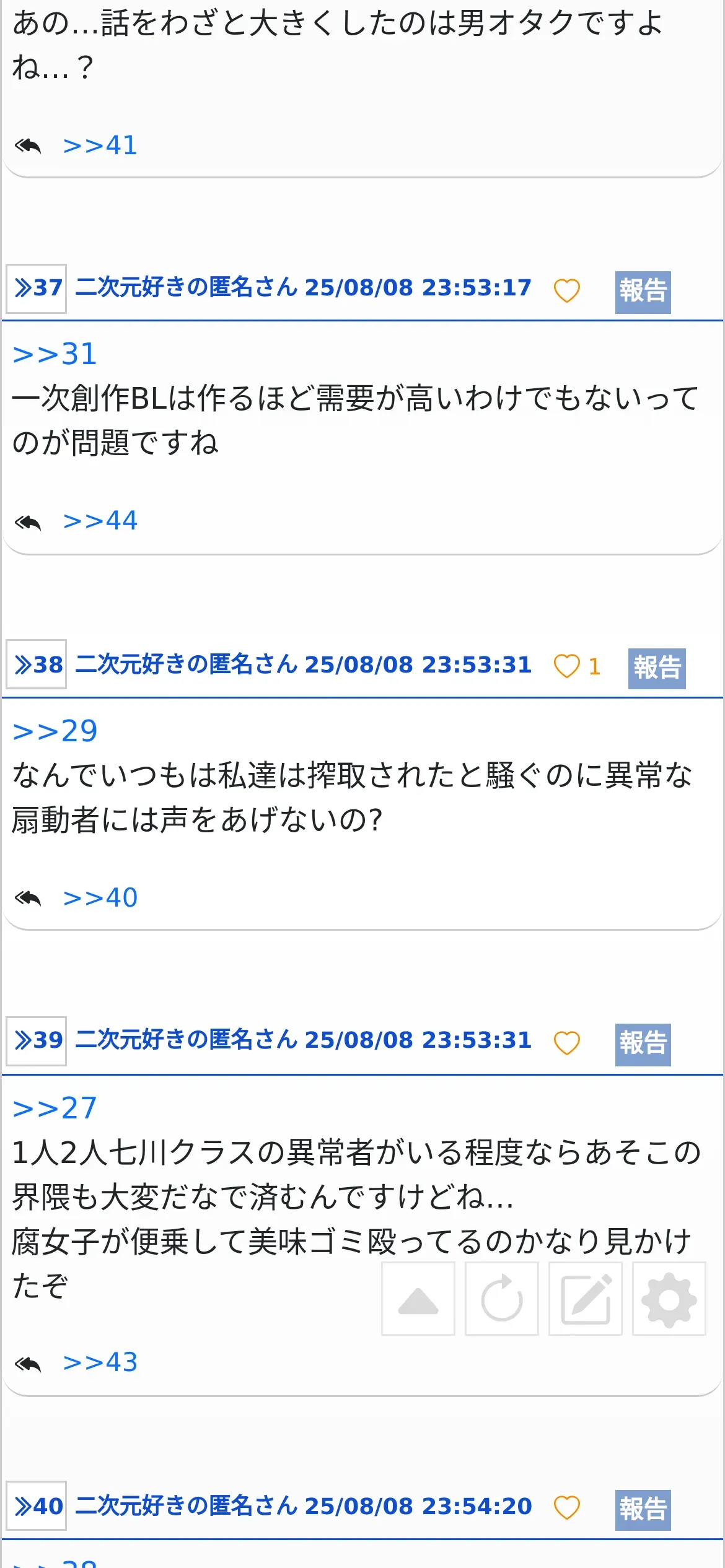The width and height of the screenshot is (725, 1568).
Task: Like post 39 with the heart
Action: pyautogui.click(x=566, y=1043)
